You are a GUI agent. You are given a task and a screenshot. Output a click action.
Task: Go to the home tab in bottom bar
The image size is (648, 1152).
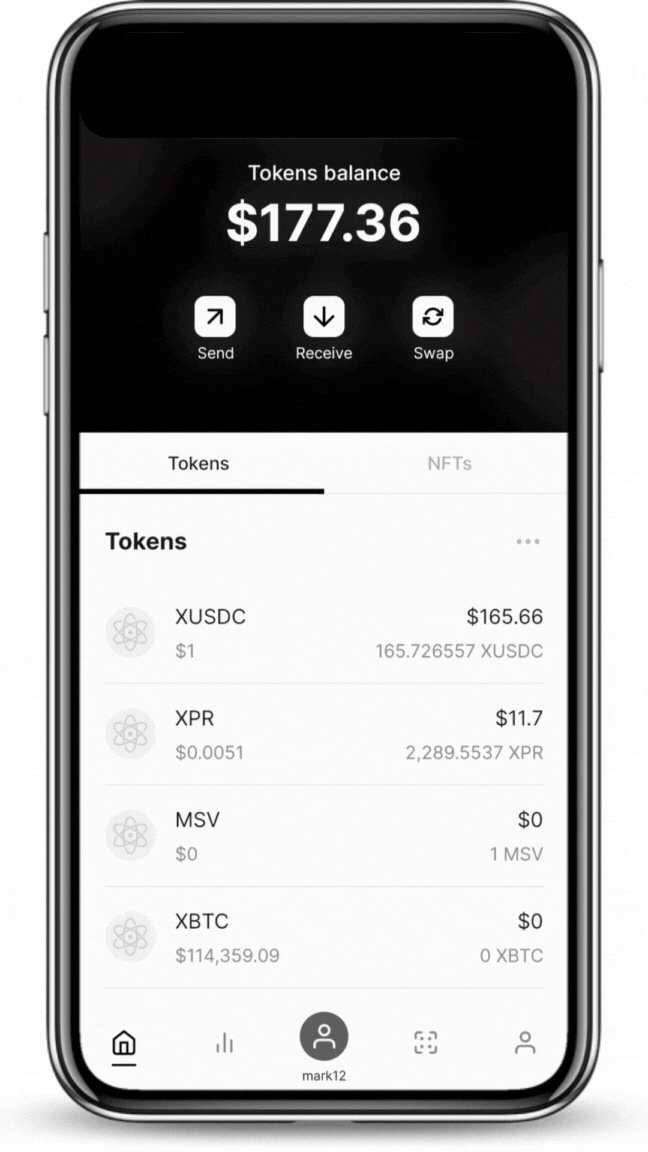click(x=124, y=1043)
